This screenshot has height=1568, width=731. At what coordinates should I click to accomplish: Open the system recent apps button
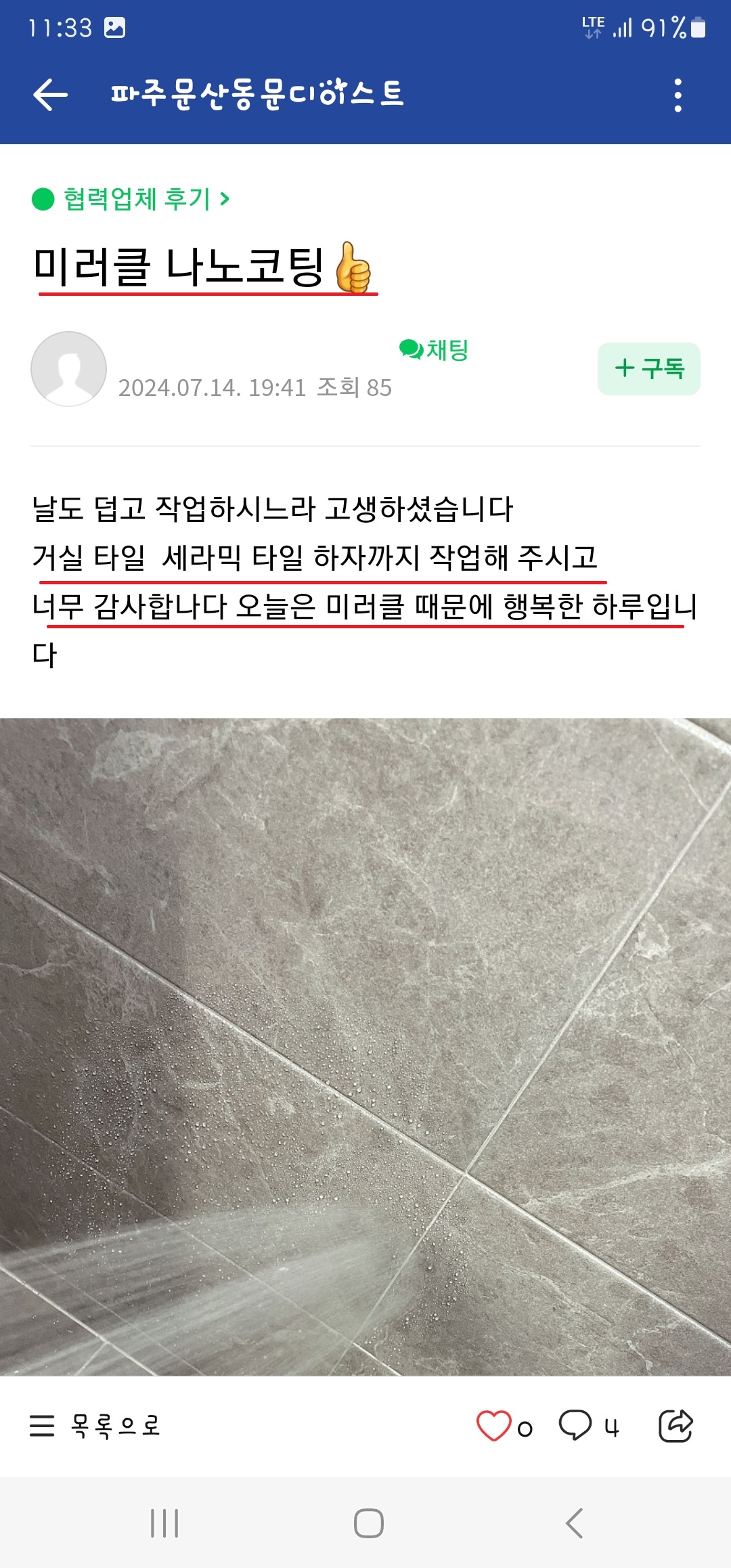pyautogui.click(x=164, y=1523)
